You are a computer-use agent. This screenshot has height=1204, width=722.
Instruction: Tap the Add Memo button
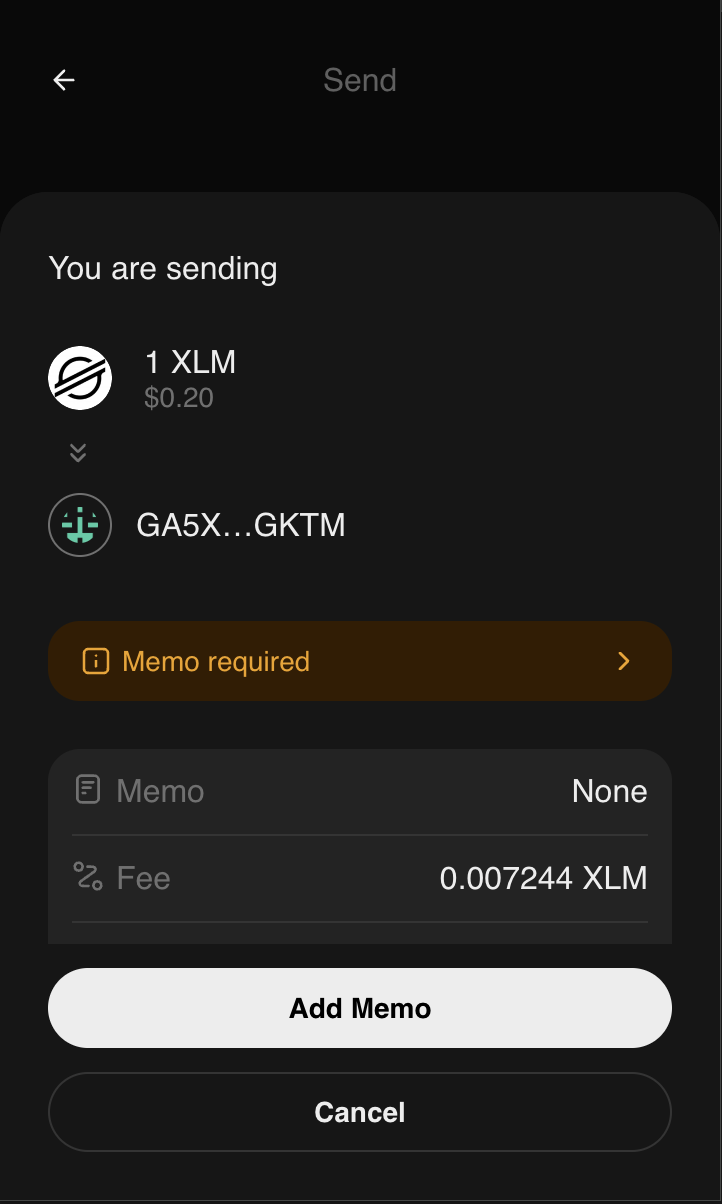[360, 1008]
